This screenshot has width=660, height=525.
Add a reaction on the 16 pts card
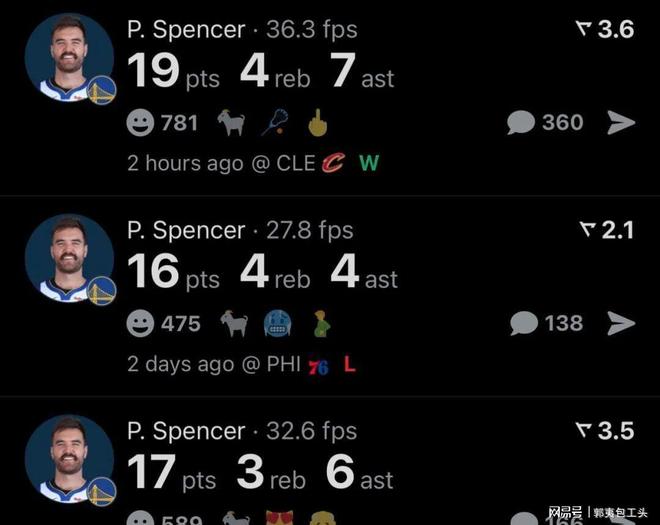point(142,324)
